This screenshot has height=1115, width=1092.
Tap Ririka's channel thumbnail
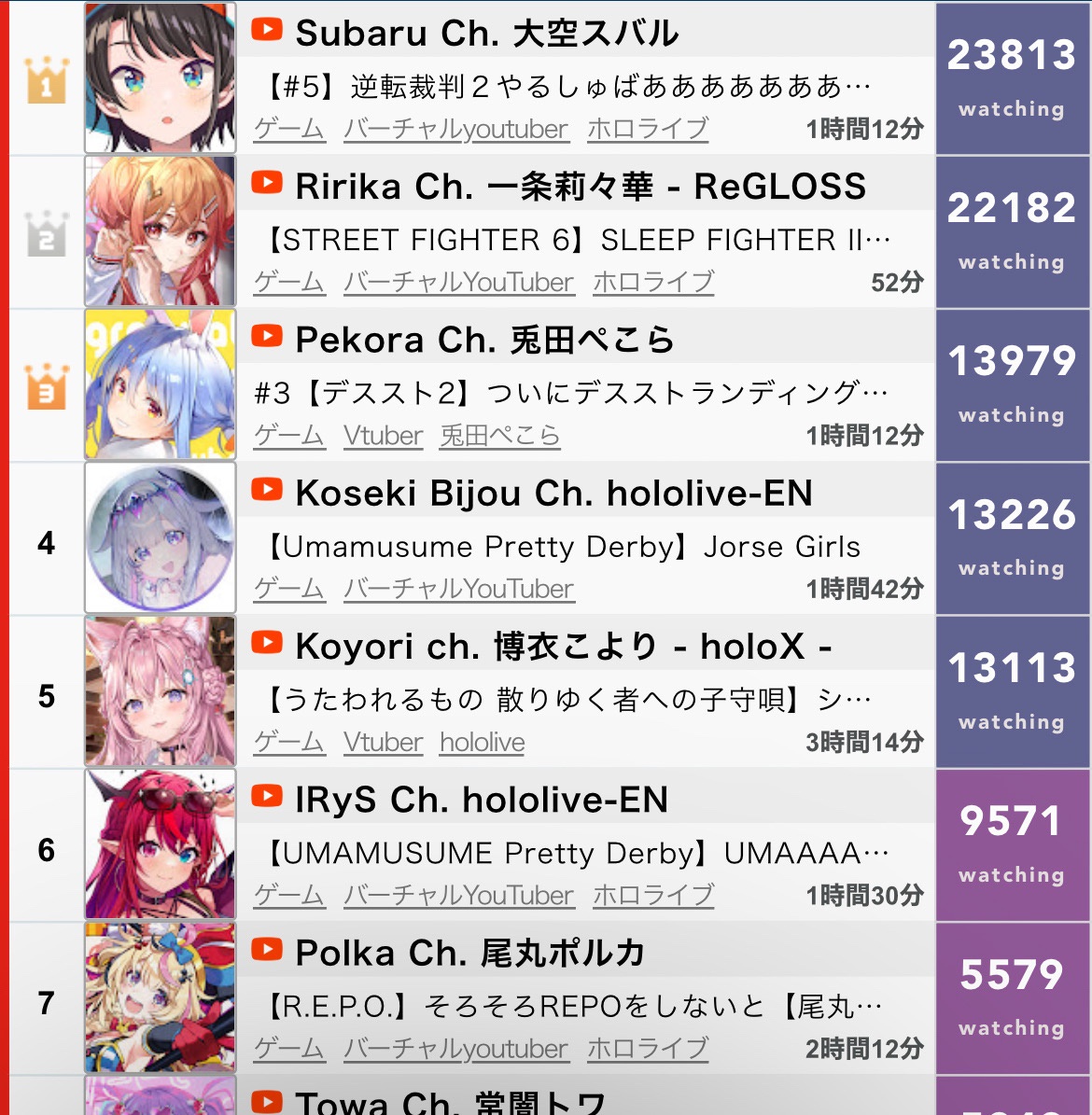[x=161, y=231]
